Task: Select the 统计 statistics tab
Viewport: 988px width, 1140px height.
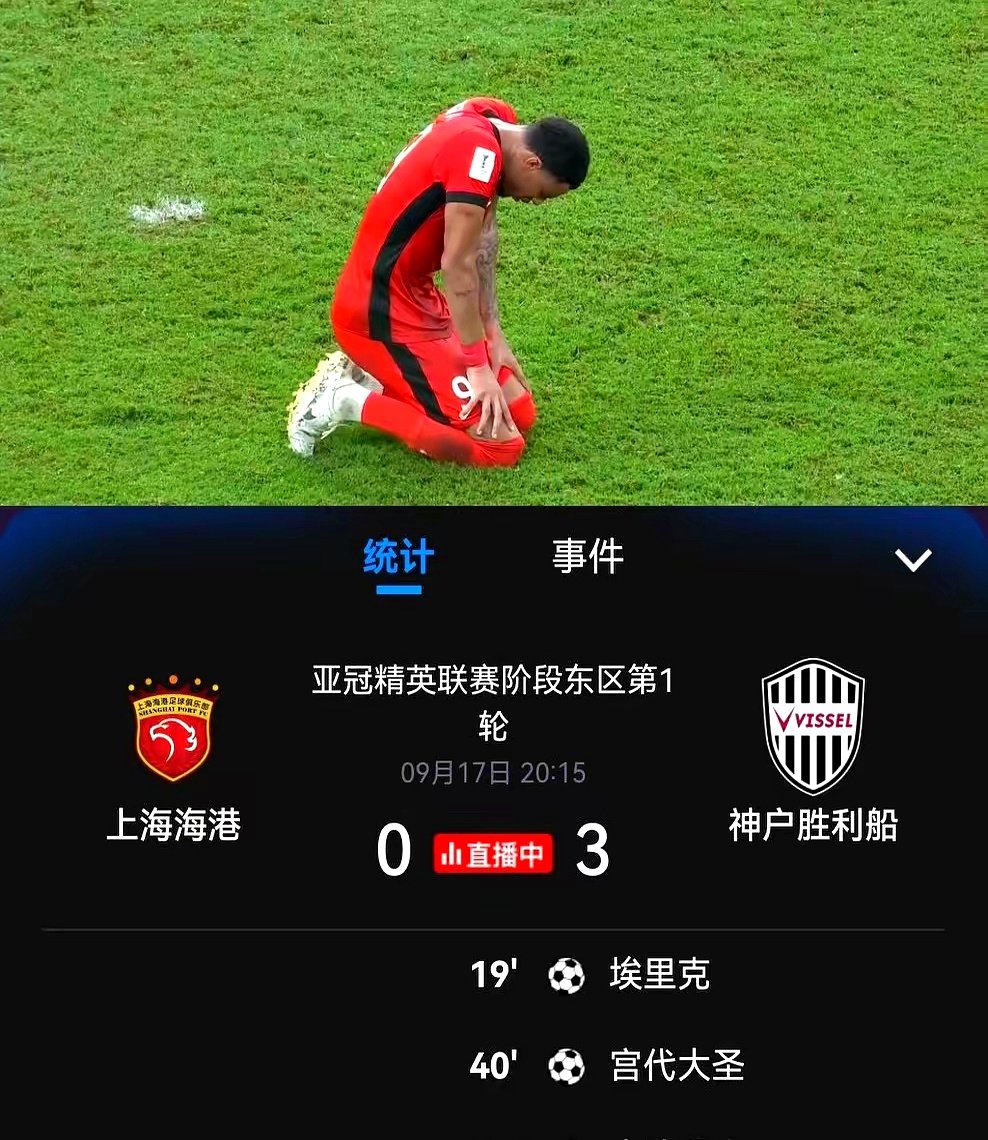Action: coord(399,556)
